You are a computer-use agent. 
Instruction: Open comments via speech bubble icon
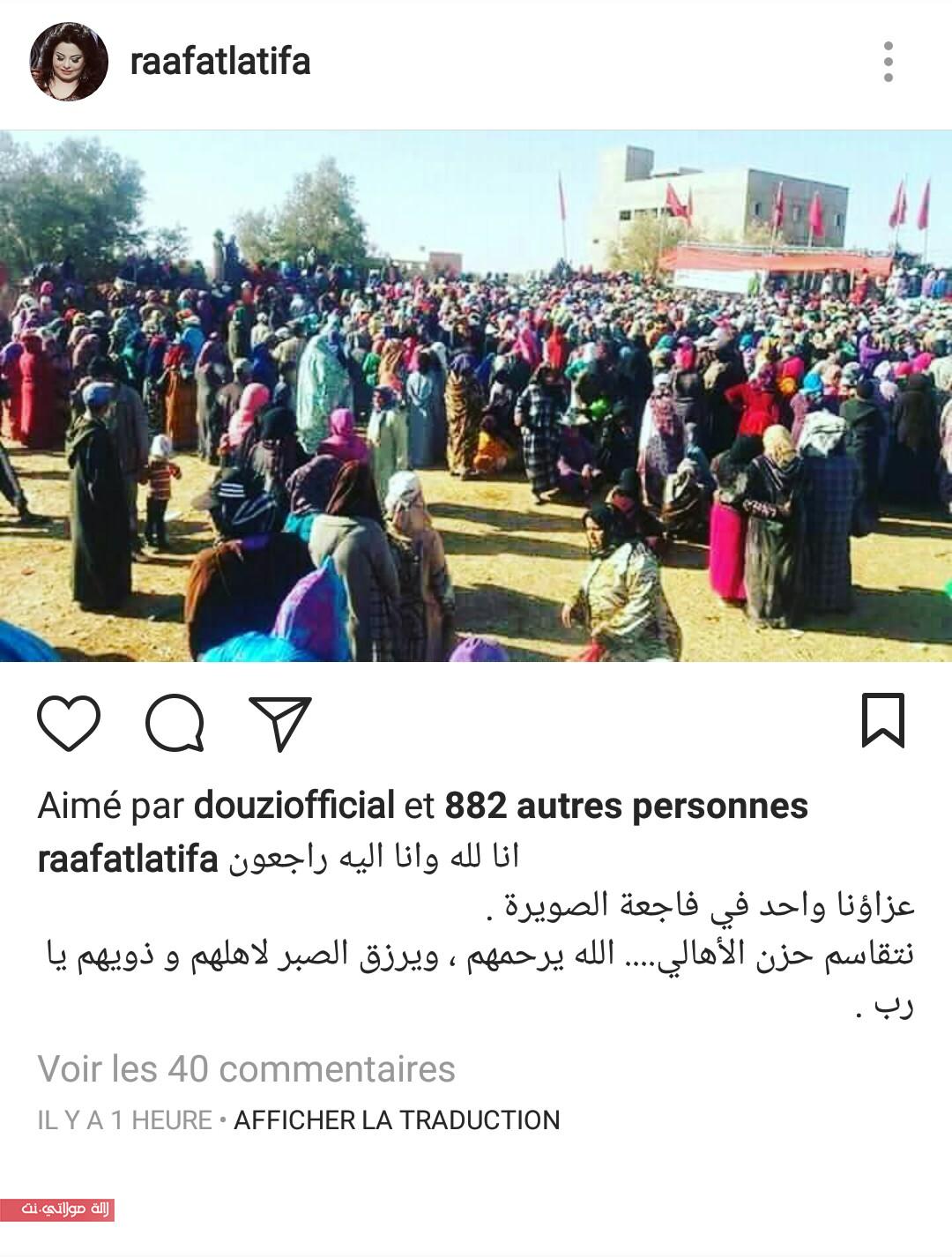tap(175, 722)
